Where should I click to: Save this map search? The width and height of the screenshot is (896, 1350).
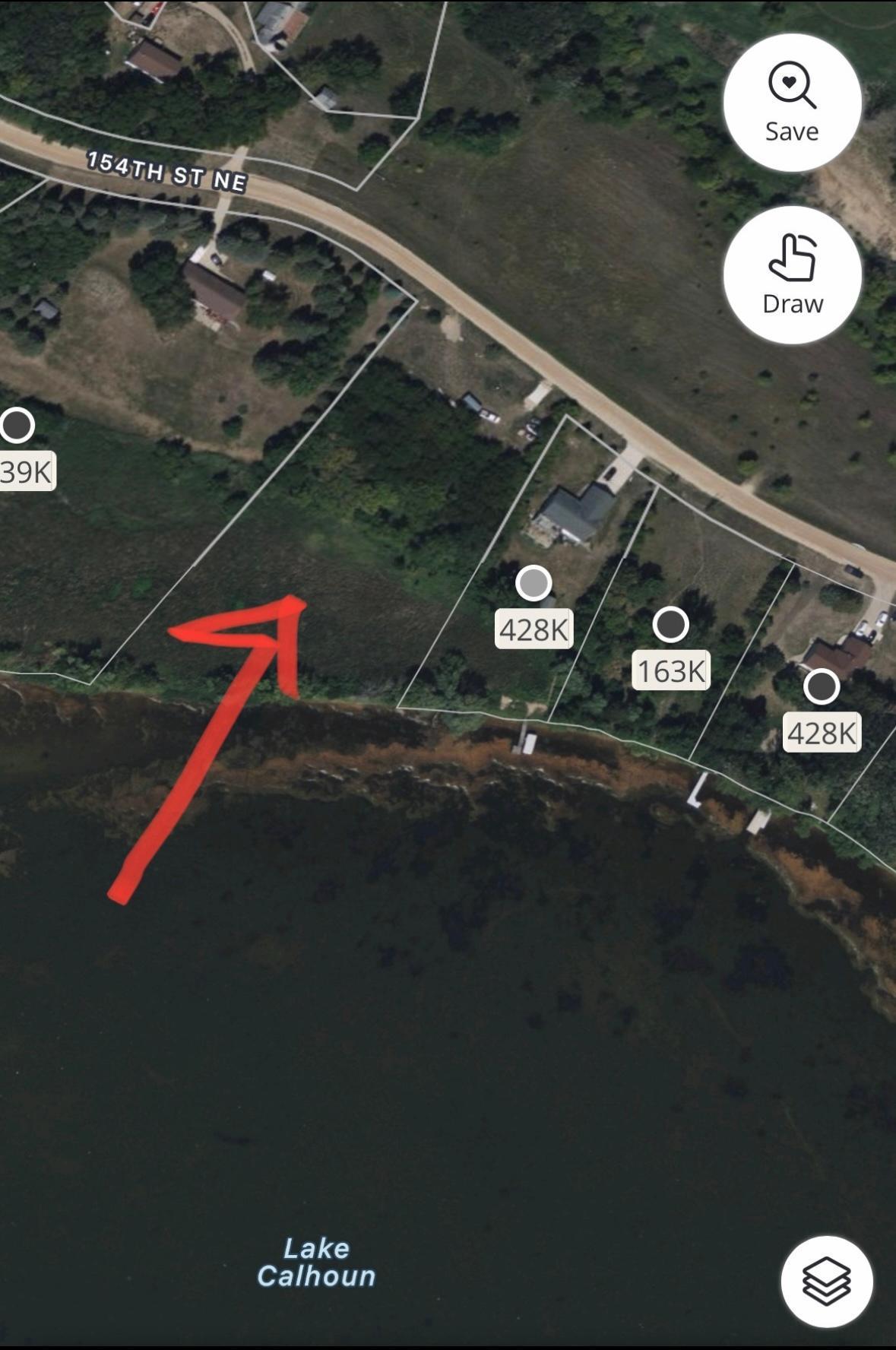[792, 103]
